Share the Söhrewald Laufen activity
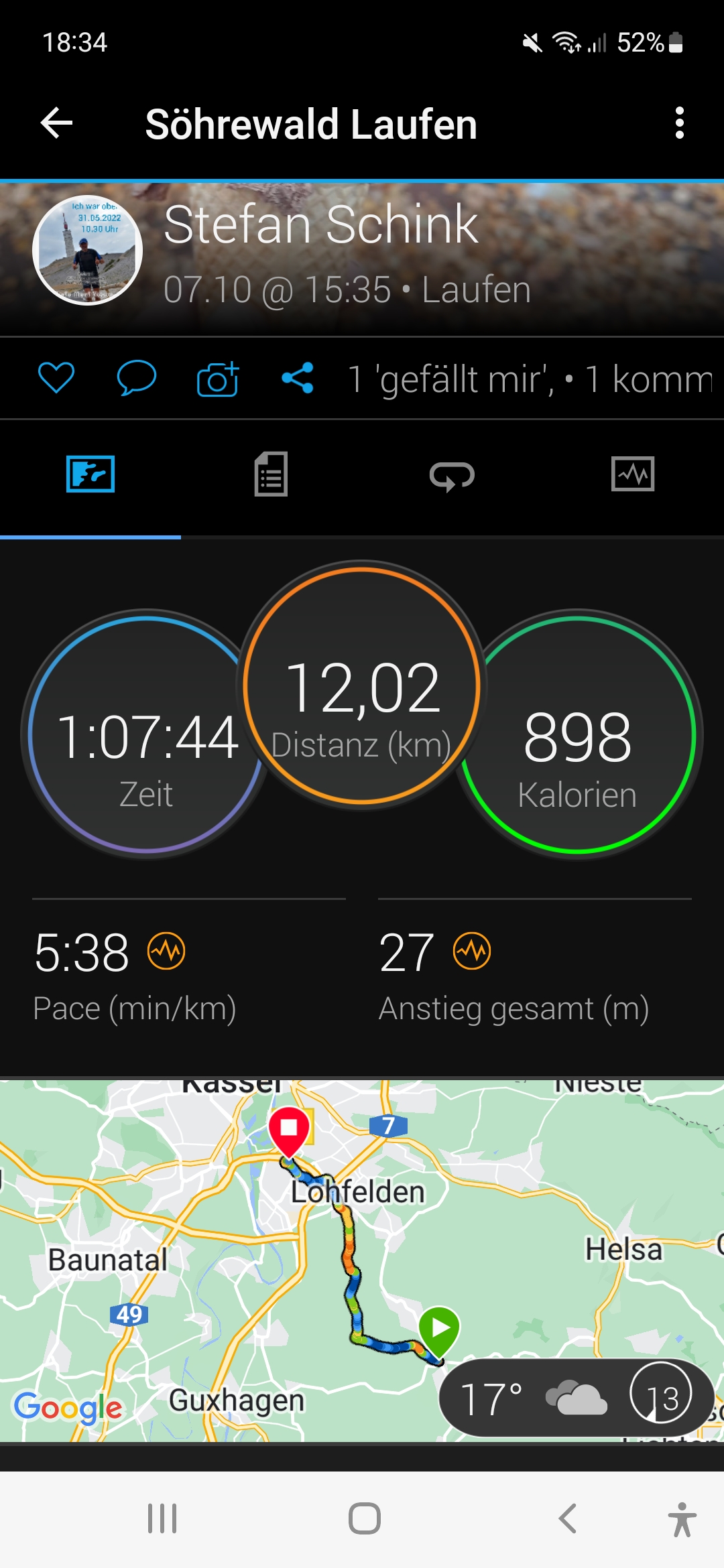This screenshot has height=1568, width=724. [298, 378]
